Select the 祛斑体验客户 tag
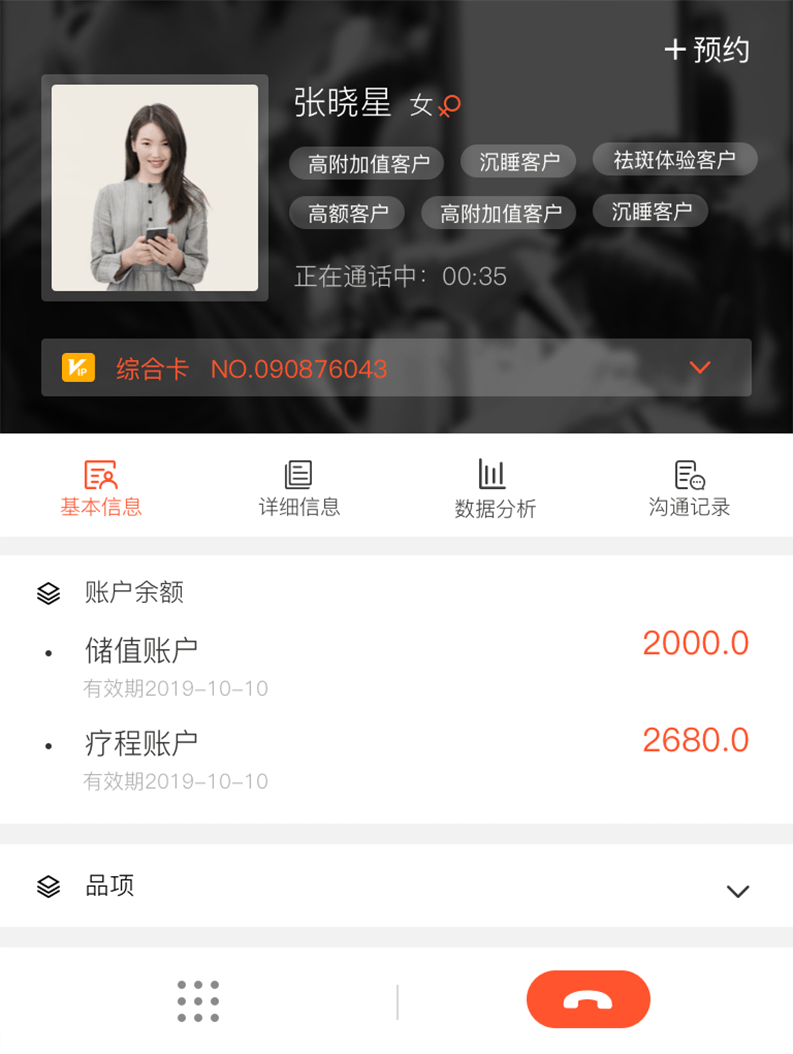The height and width of the screenshot is (1054, 793). click(x=674, y=160)
